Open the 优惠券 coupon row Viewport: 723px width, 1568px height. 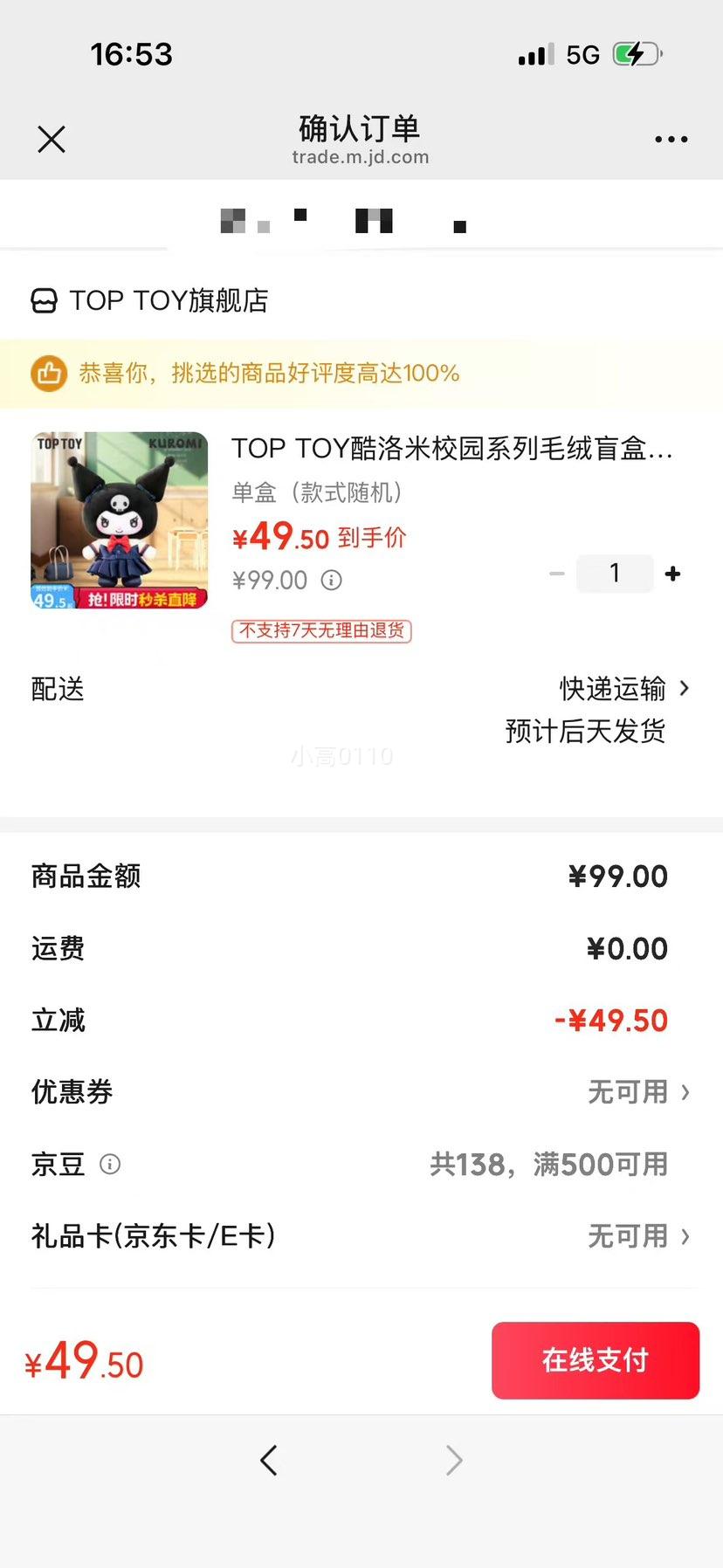(361, 1092)
